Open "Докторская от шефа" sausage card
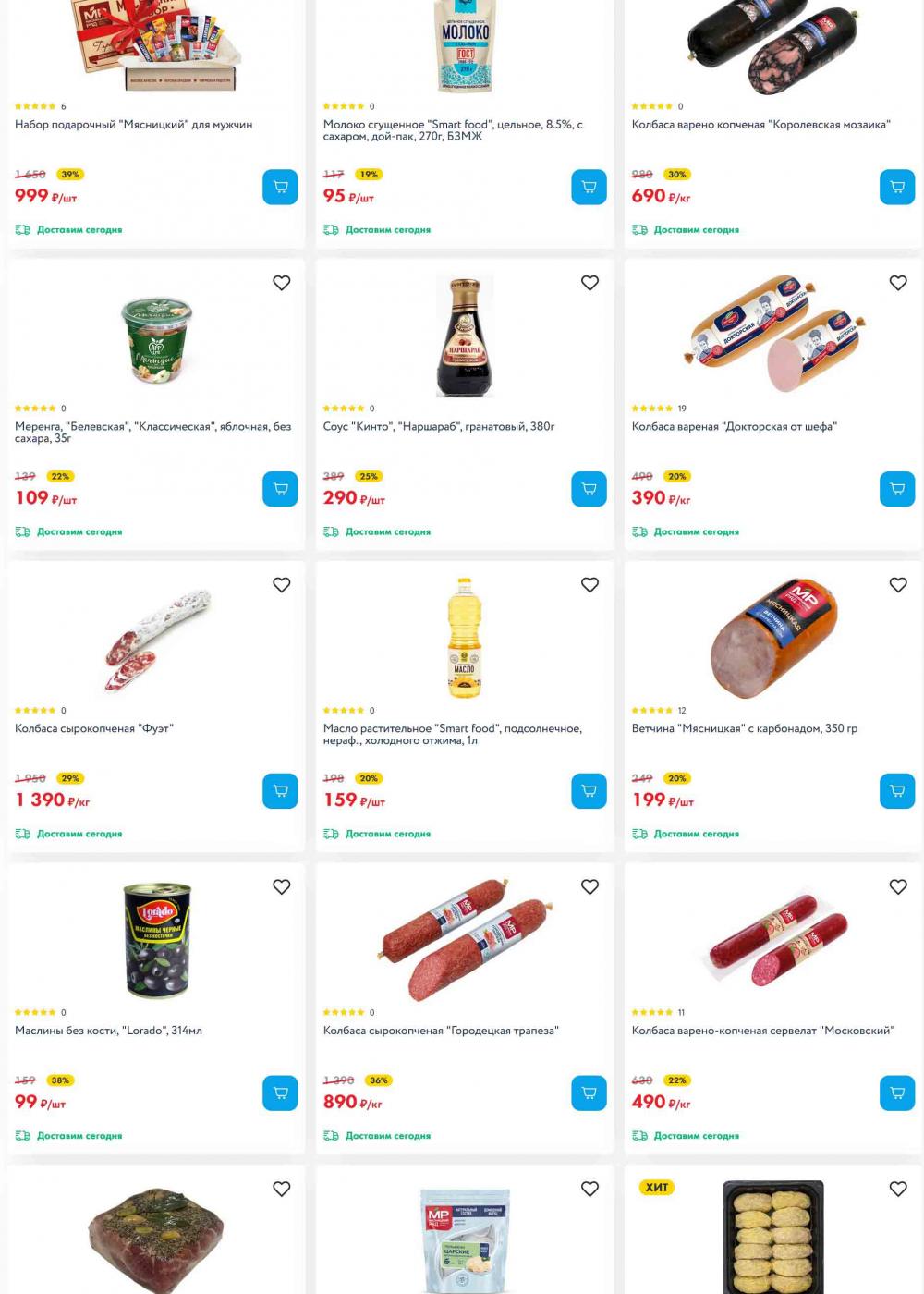Viewport: 924px width, 1294px height. 734,426
